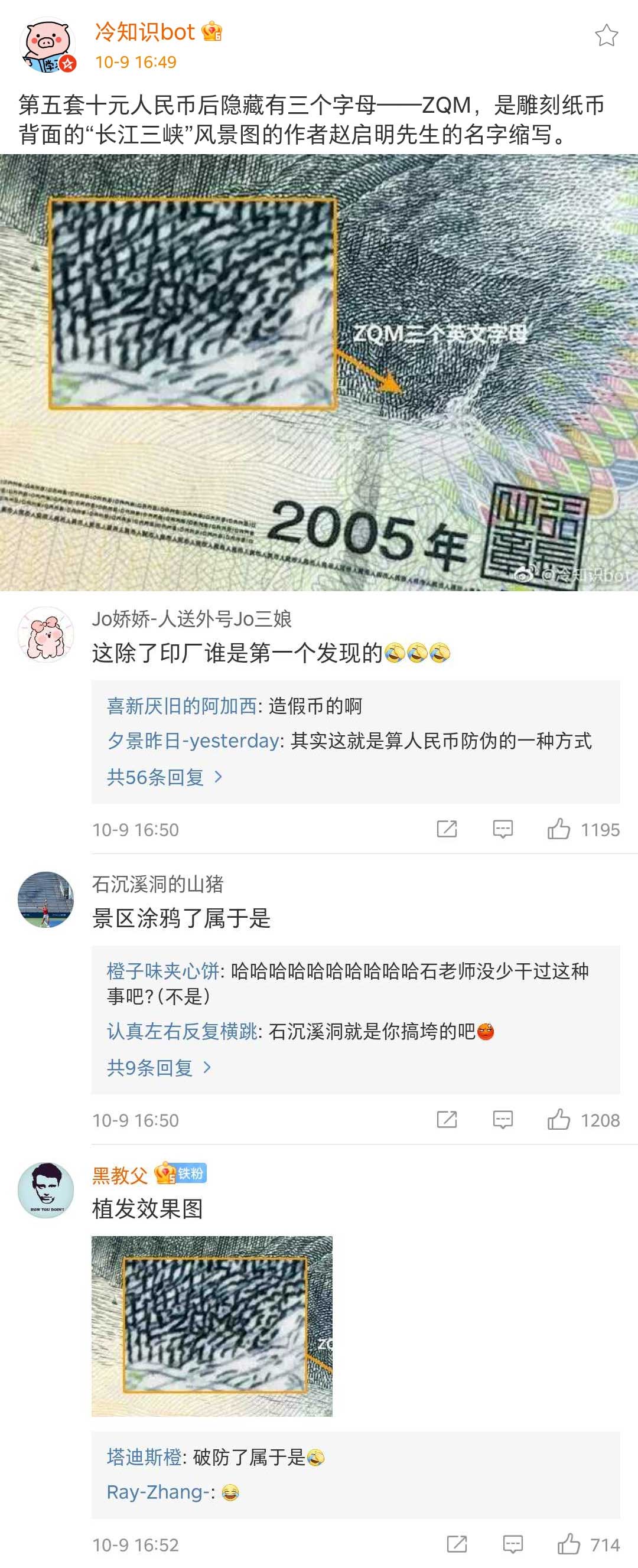The height and width of the screenshot is (1568, 638).
Task: Open 喜新厌旧的阿加西's profile link
Action: click(181, 706)
